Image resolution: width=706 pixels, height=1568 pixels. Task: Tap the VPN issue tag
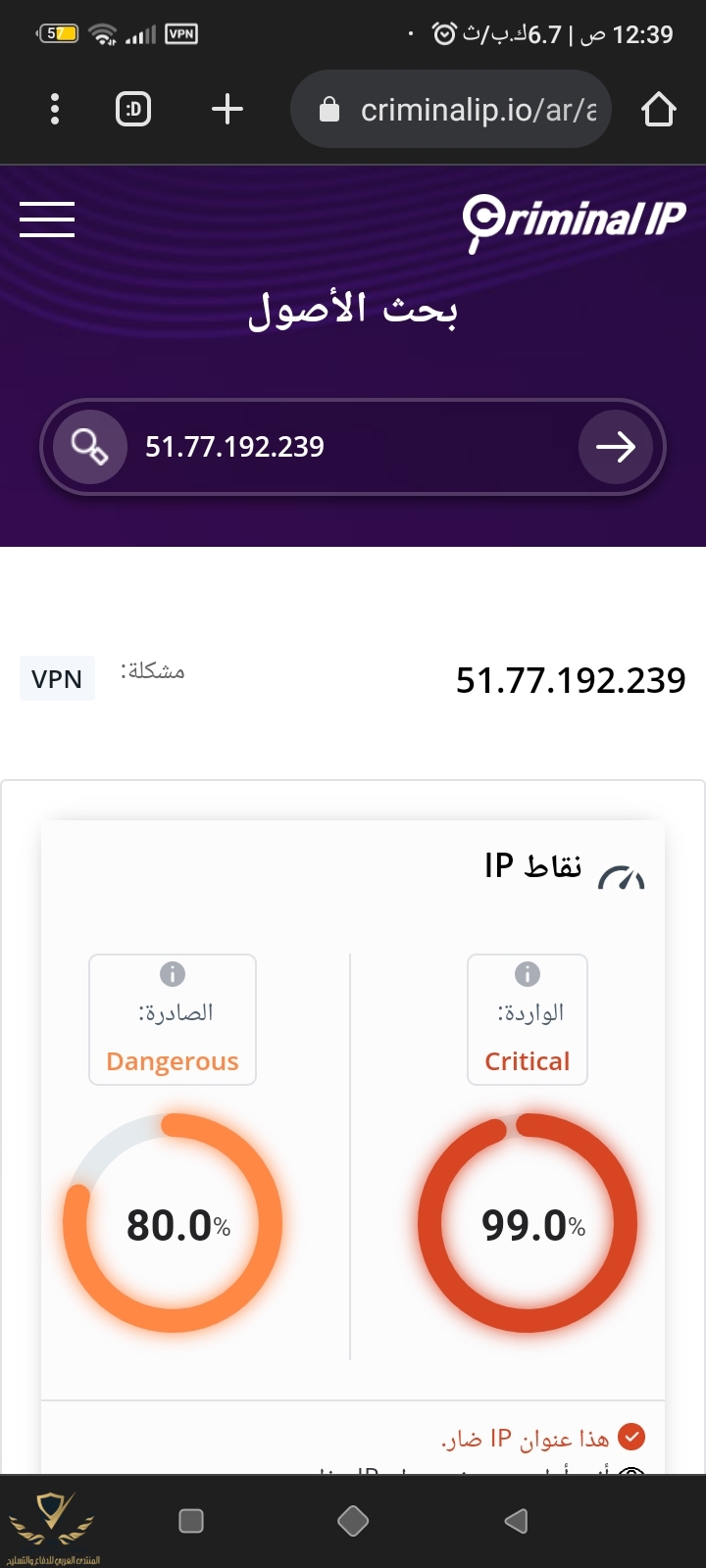click(57, 678)
